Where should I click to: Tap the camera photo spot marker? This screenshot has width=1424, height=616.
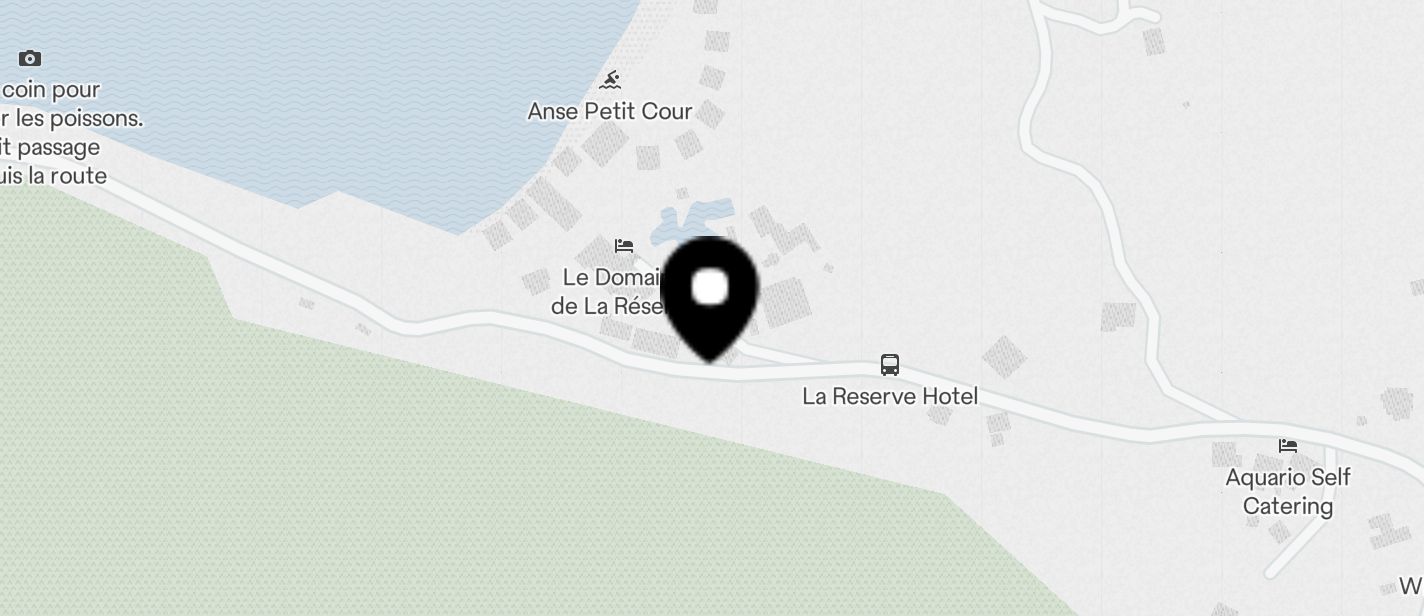point(30,59)
